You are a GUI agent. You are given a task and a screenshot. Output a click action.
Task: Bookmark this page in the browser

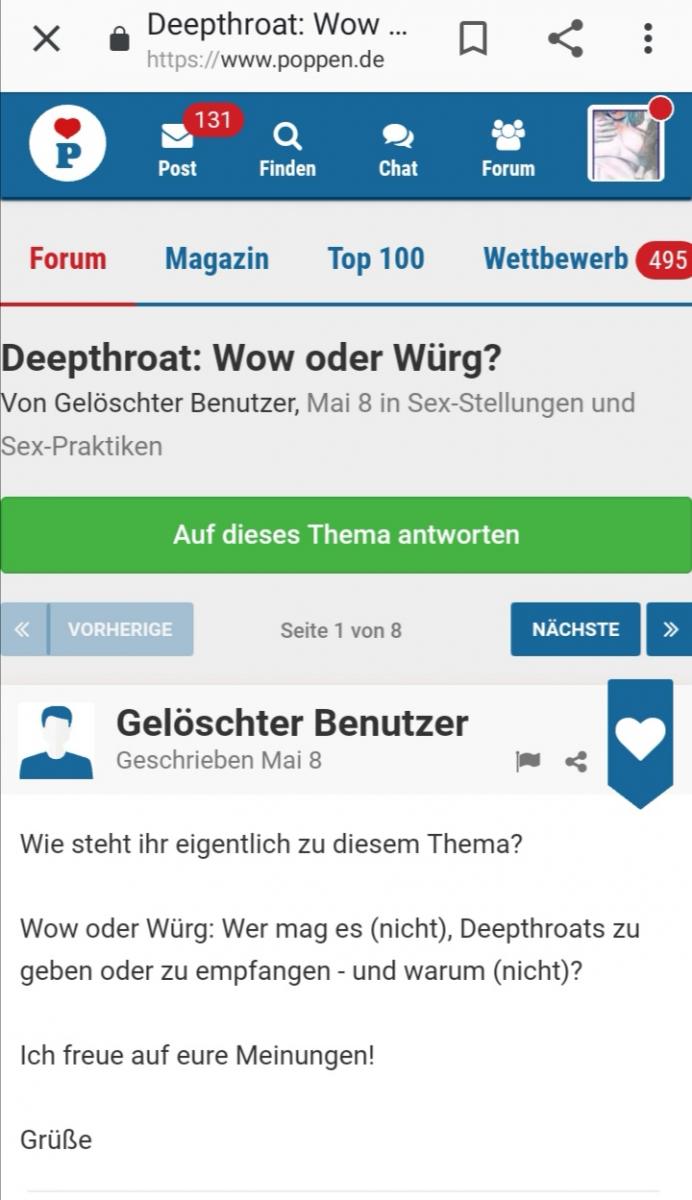[x=472, y=40]
